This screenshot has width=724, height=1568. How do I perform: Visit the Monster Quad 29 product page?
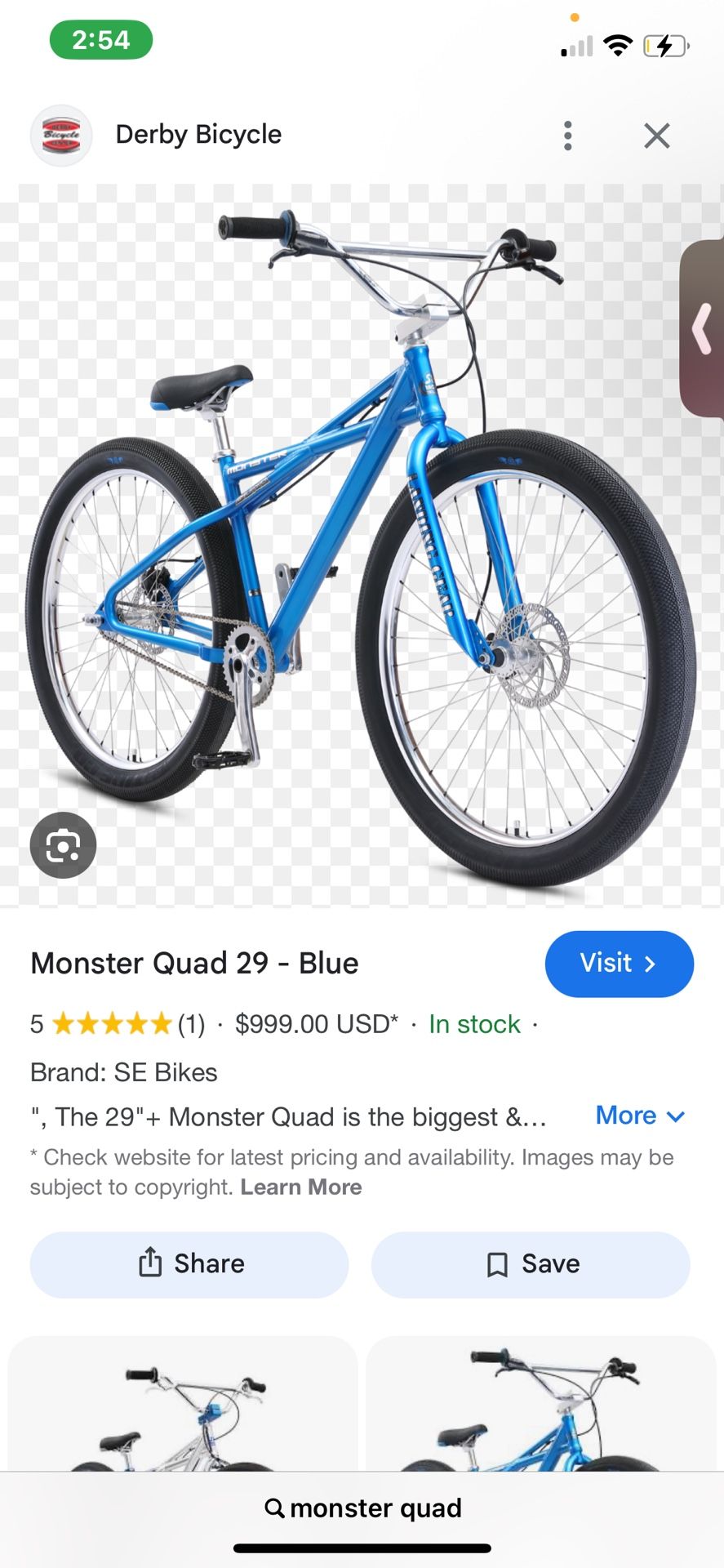point(619,964)
